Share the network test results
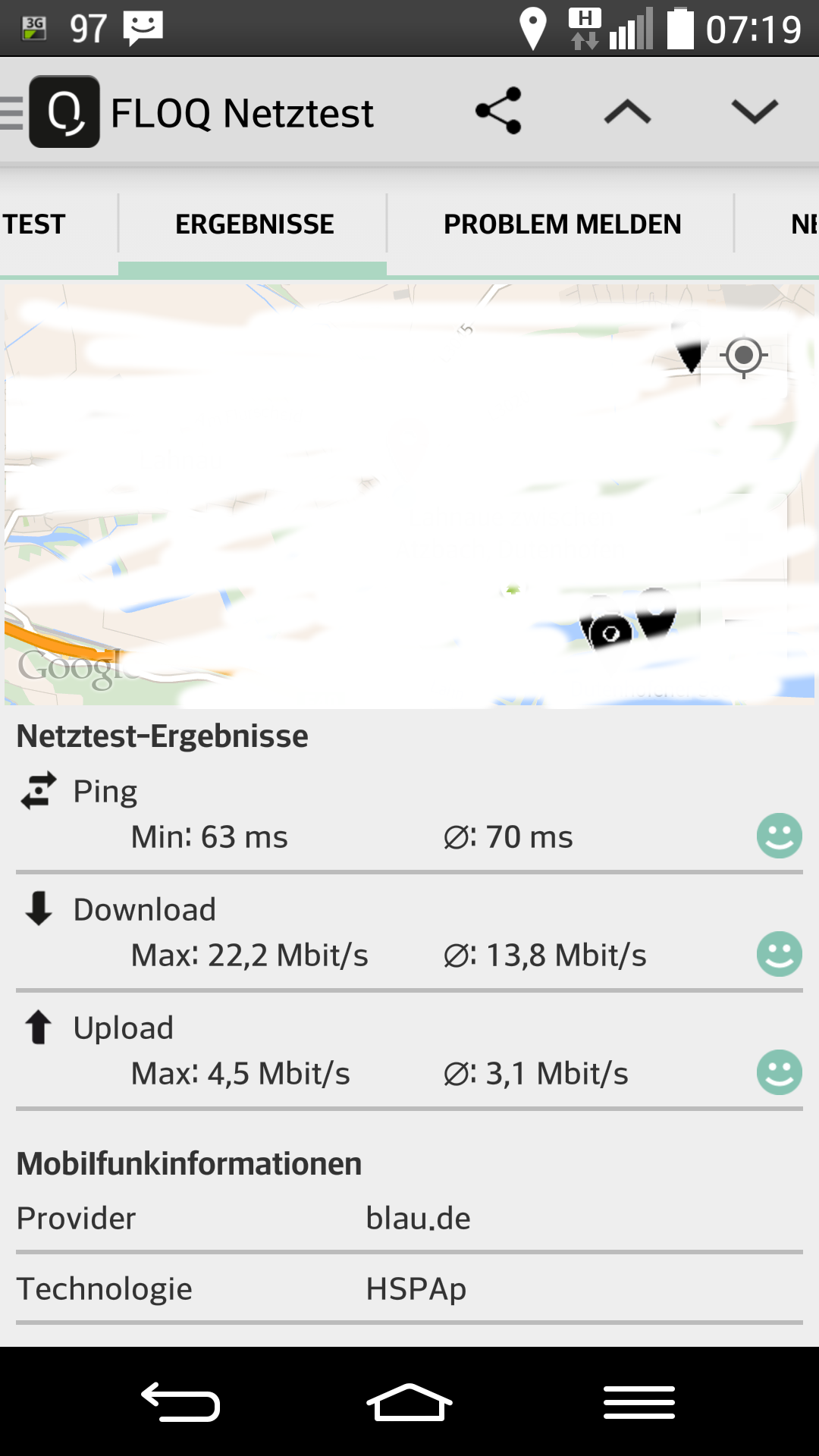 pos(498,111)
